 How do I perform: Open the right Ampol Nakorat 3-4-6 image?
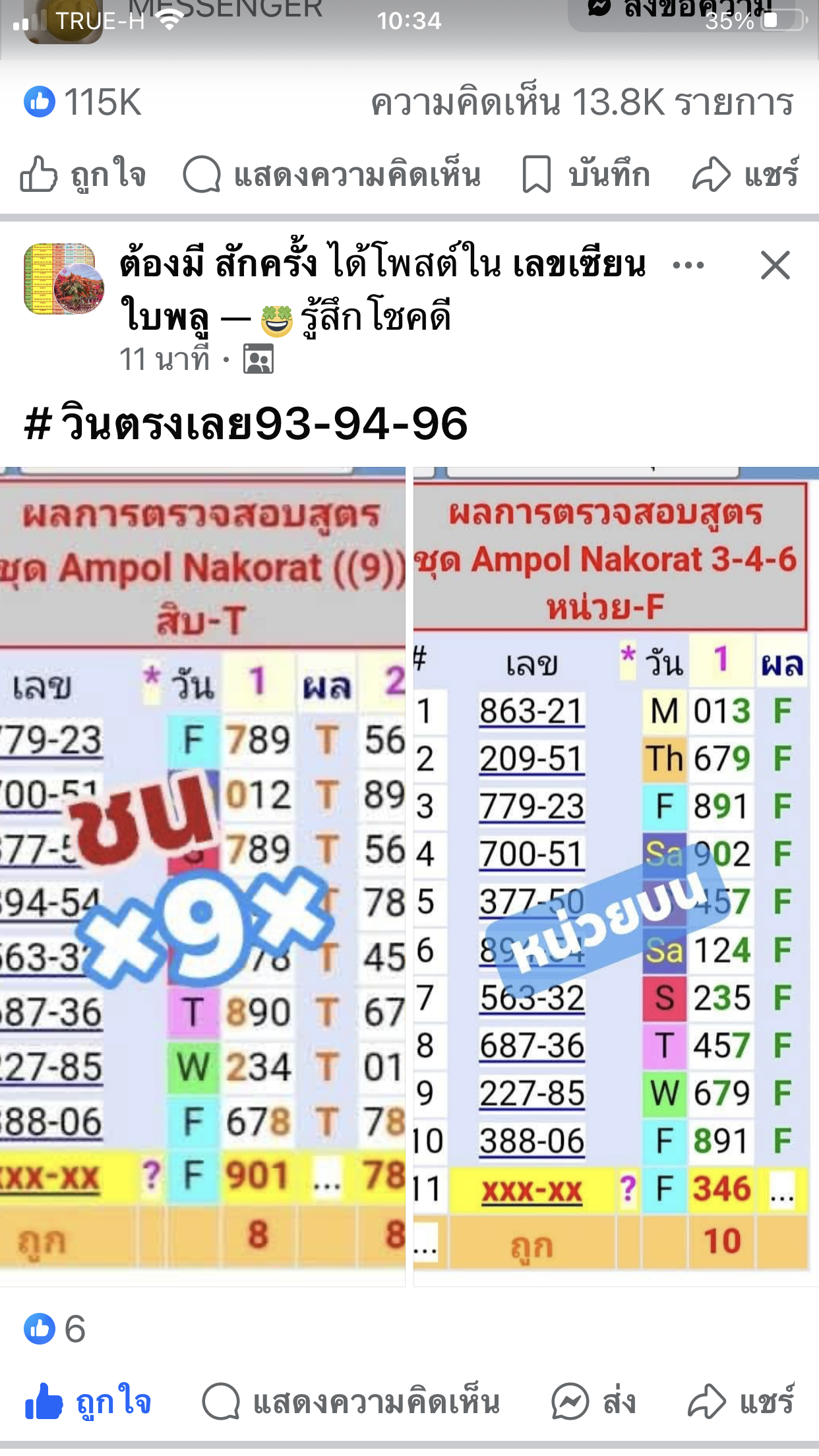click(x=616, y=877)
